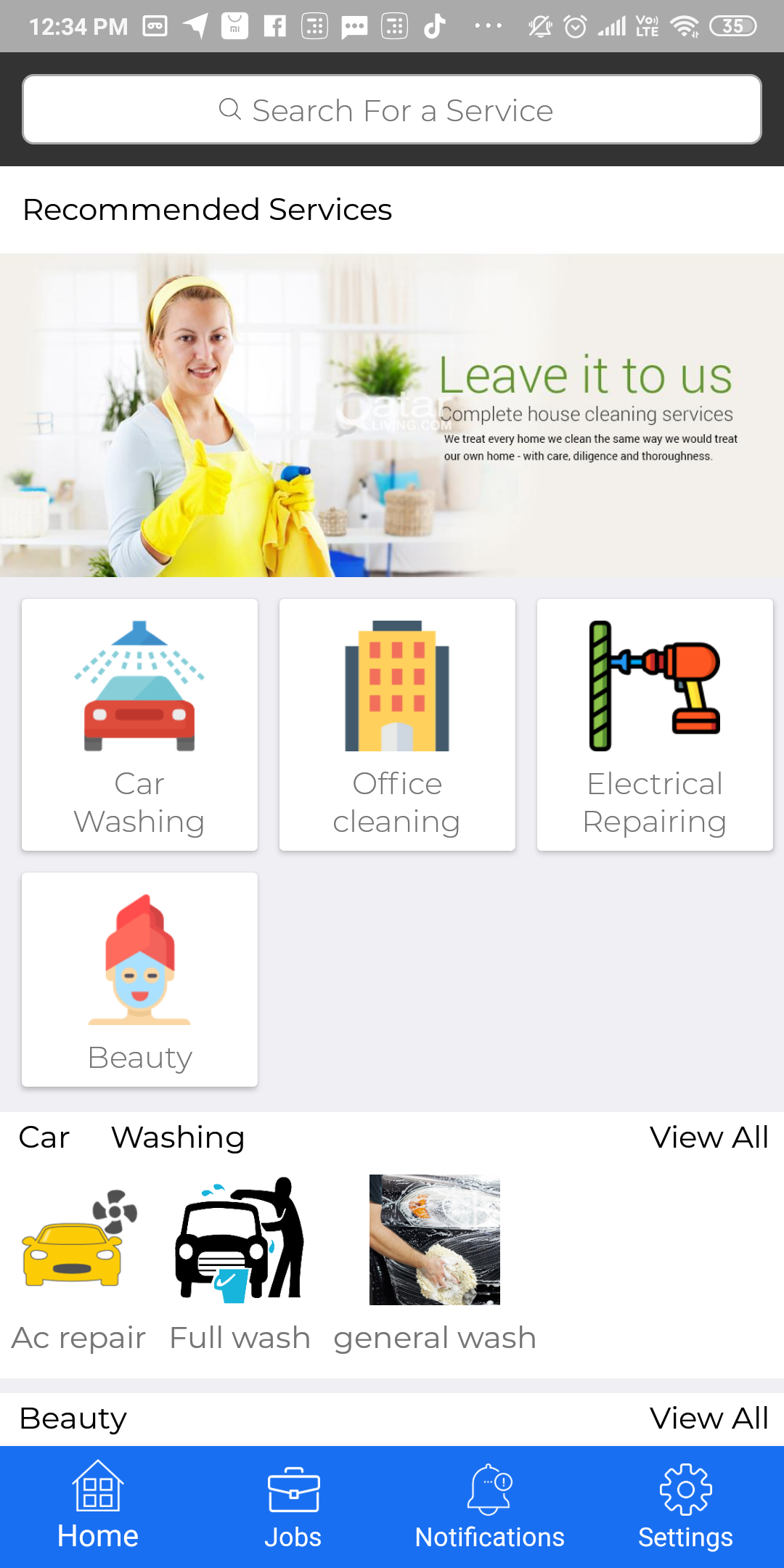The width and height of the screenshot is (784, 1568).
Task: Tap the Search For a Service field
Action: (392, 110)
